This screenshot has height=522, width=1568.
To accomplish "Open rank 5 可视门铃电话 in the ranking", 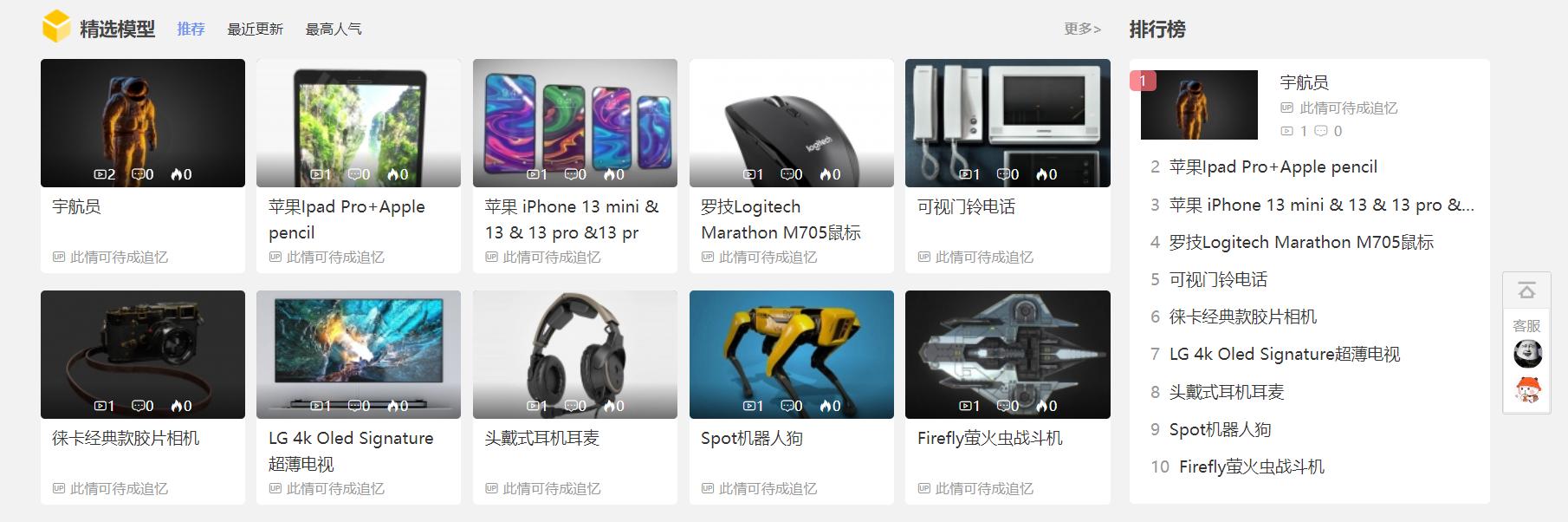I will click(1218, 280).
